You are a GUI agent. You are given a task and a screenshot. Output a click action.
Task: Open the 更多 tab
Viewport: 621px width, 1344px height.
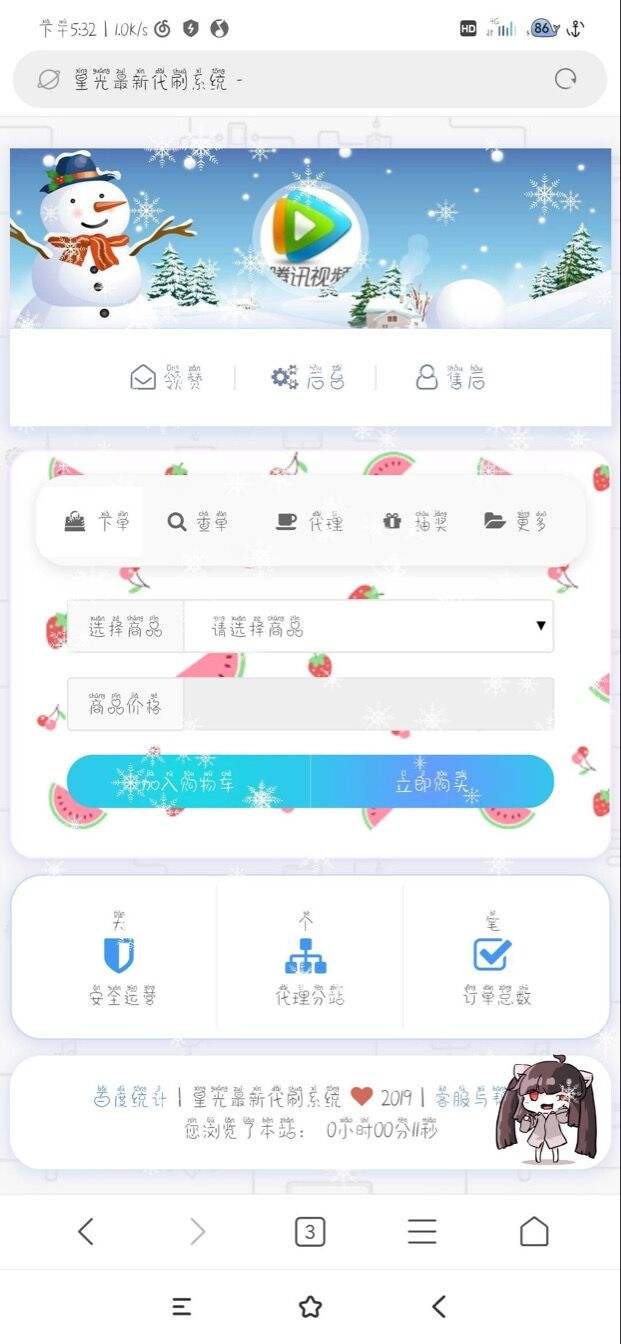pyautogui.click(x=516, y=521)
